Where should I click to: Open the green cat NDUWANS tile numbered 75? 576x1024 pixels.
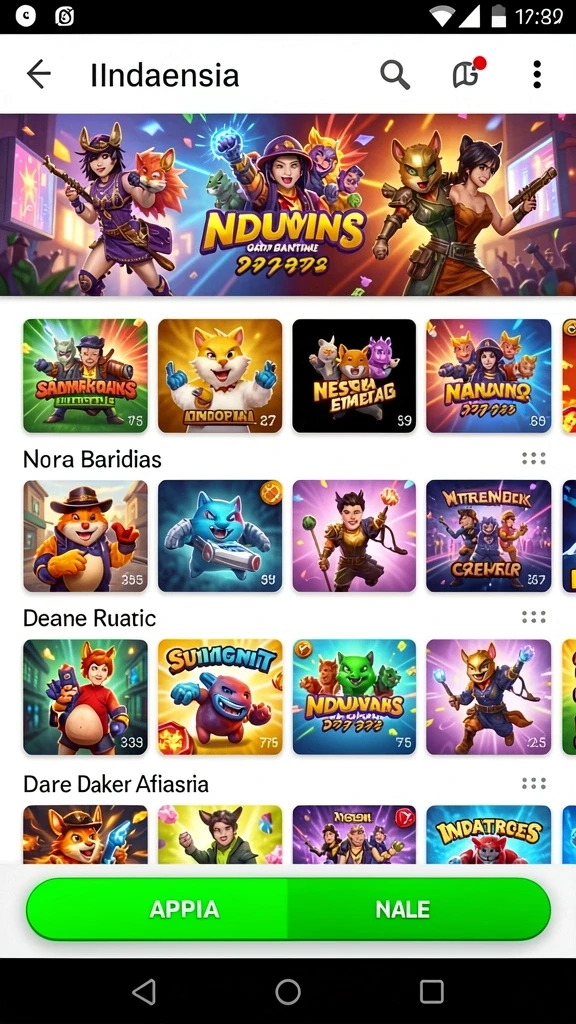[354, 697]
